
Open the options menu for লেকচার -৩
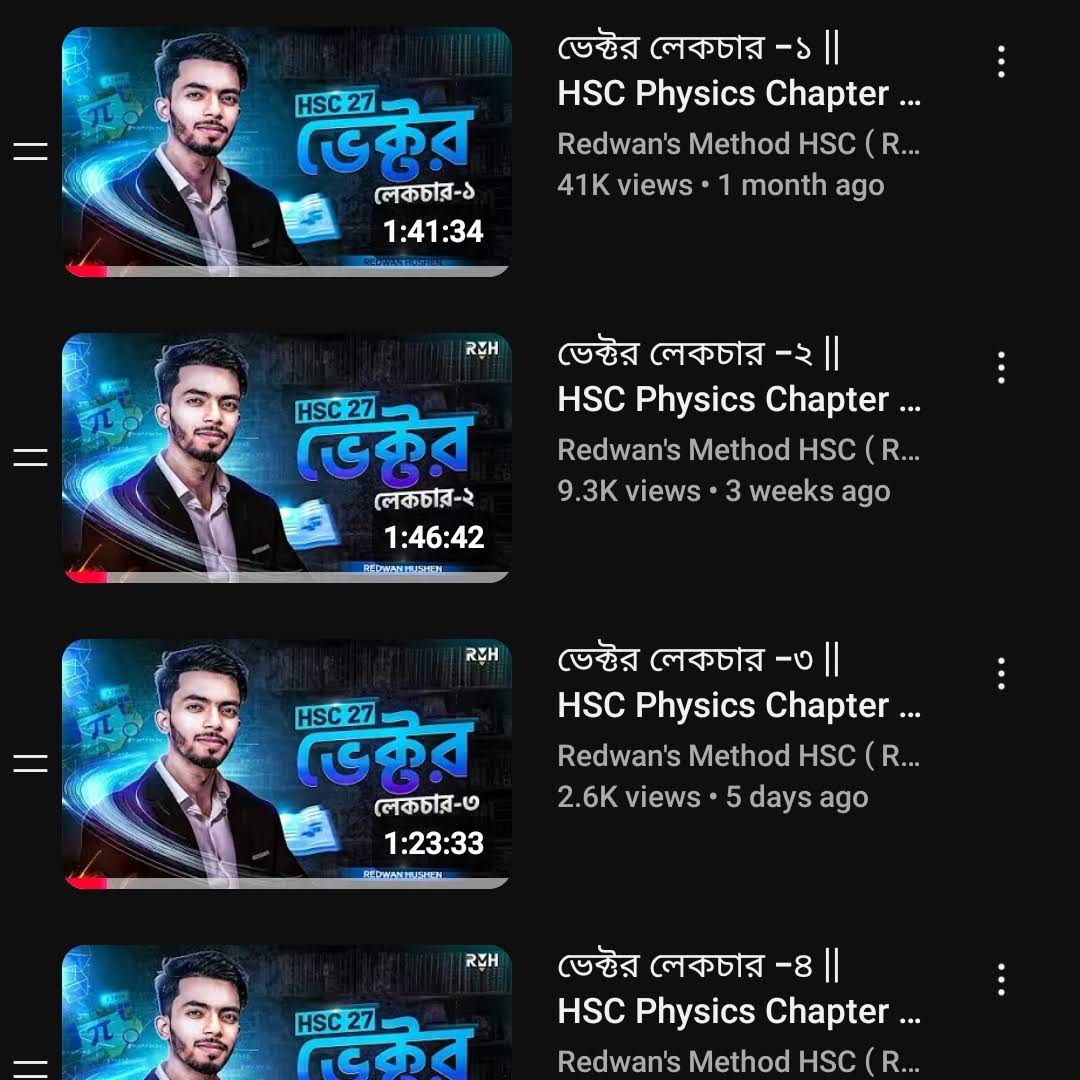(x=1001, y=674)
